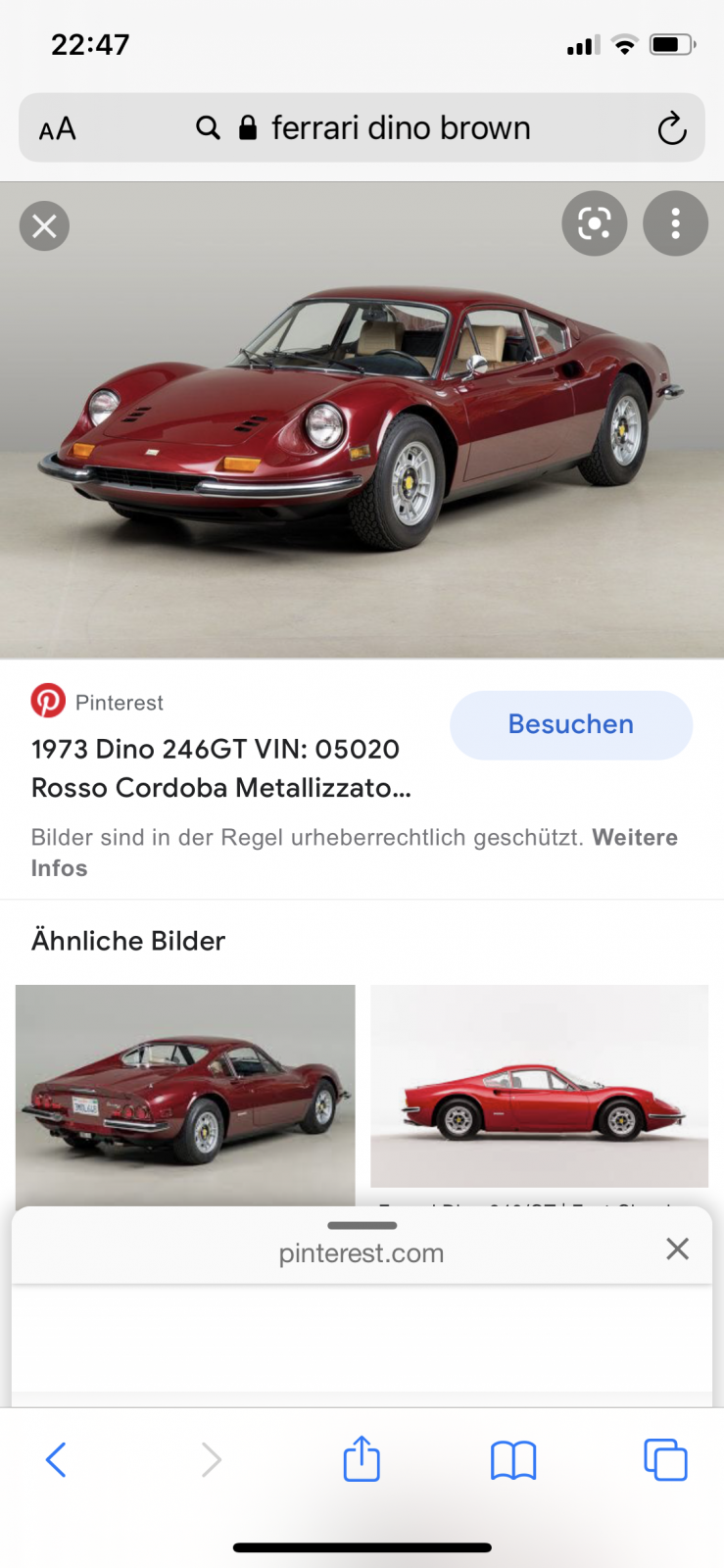Go back to the previous page
The image size is (724, 1568).
[x=56, y=1459]
